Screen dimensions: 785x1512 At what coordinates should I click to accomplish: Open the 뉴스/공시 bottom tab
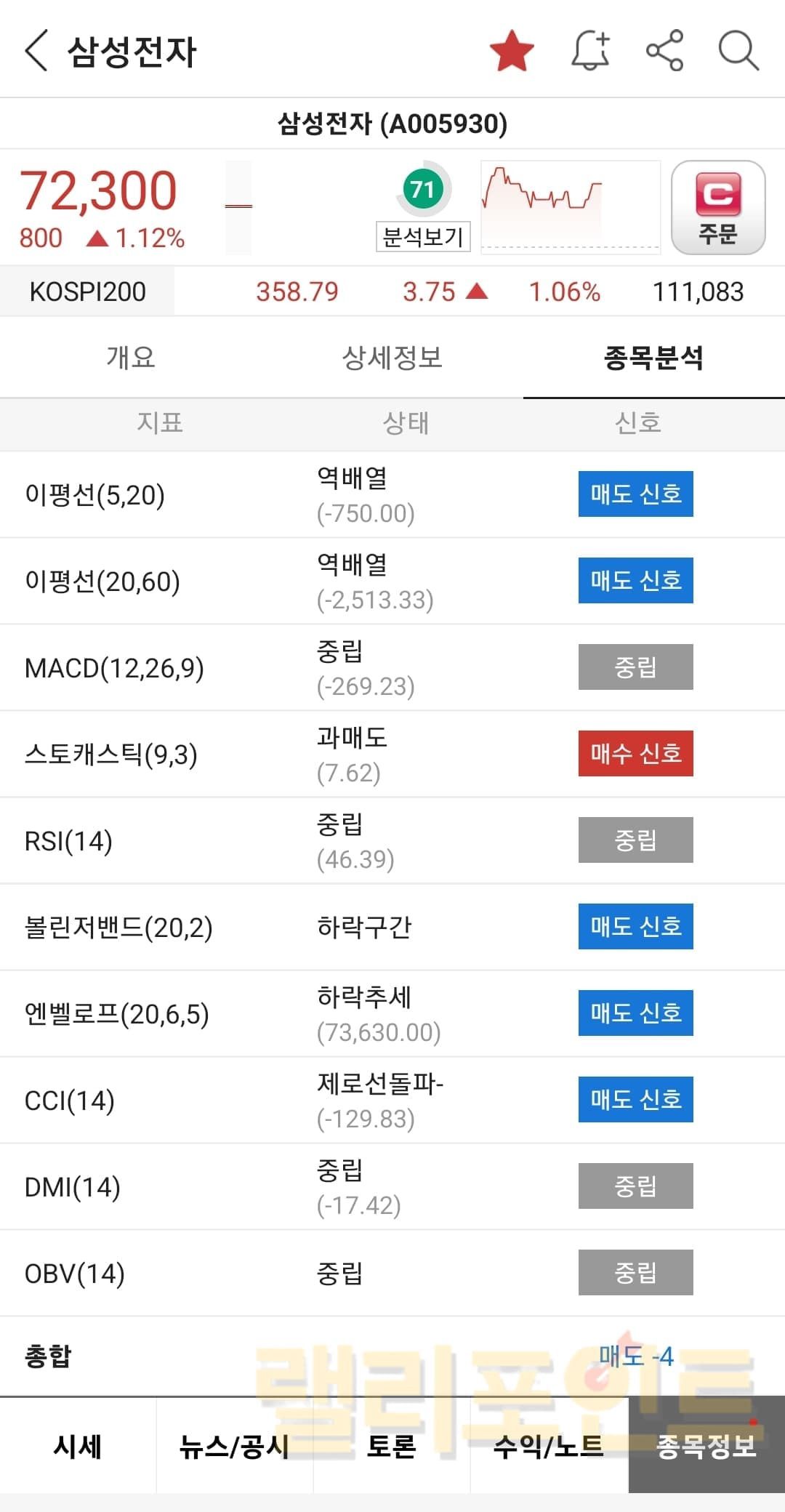click(235, 1447)
